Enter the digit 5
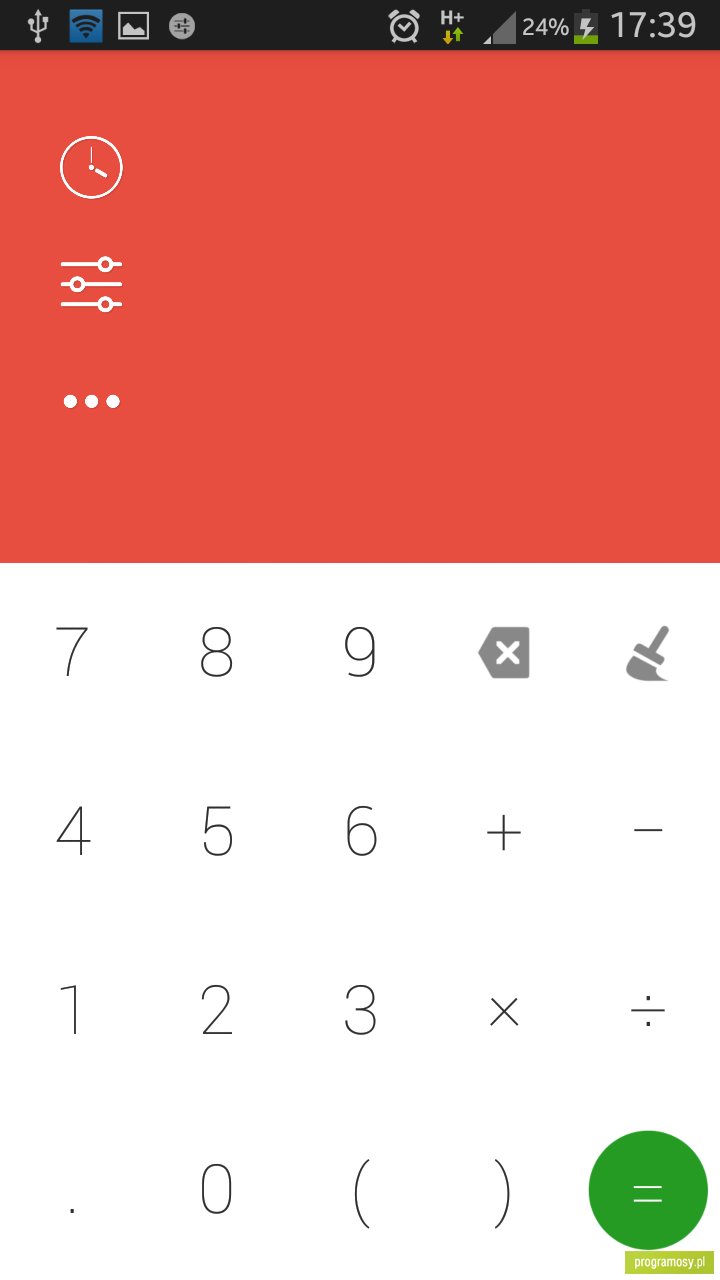This screenshot has width=720, height=1280. coord(216,831)
